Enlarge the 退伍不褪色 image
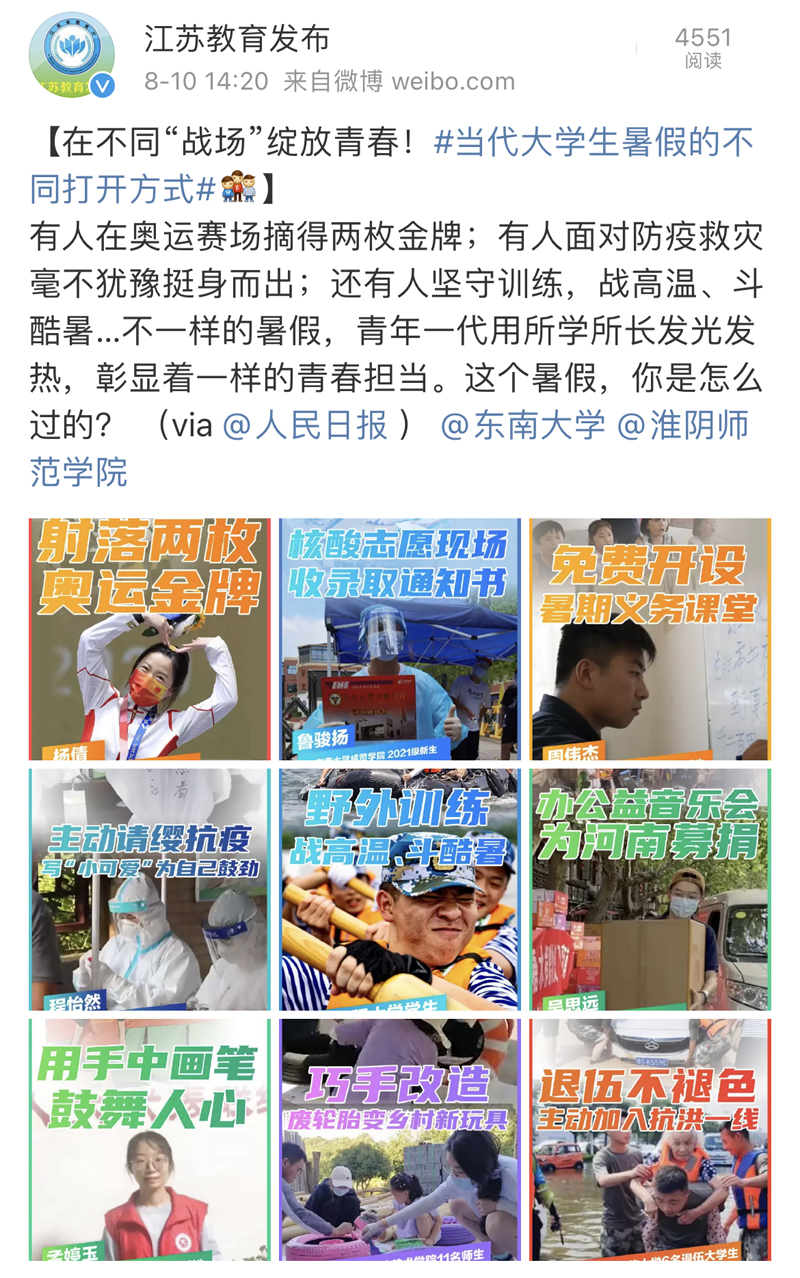800x1278 pixels. point(650,1139)
